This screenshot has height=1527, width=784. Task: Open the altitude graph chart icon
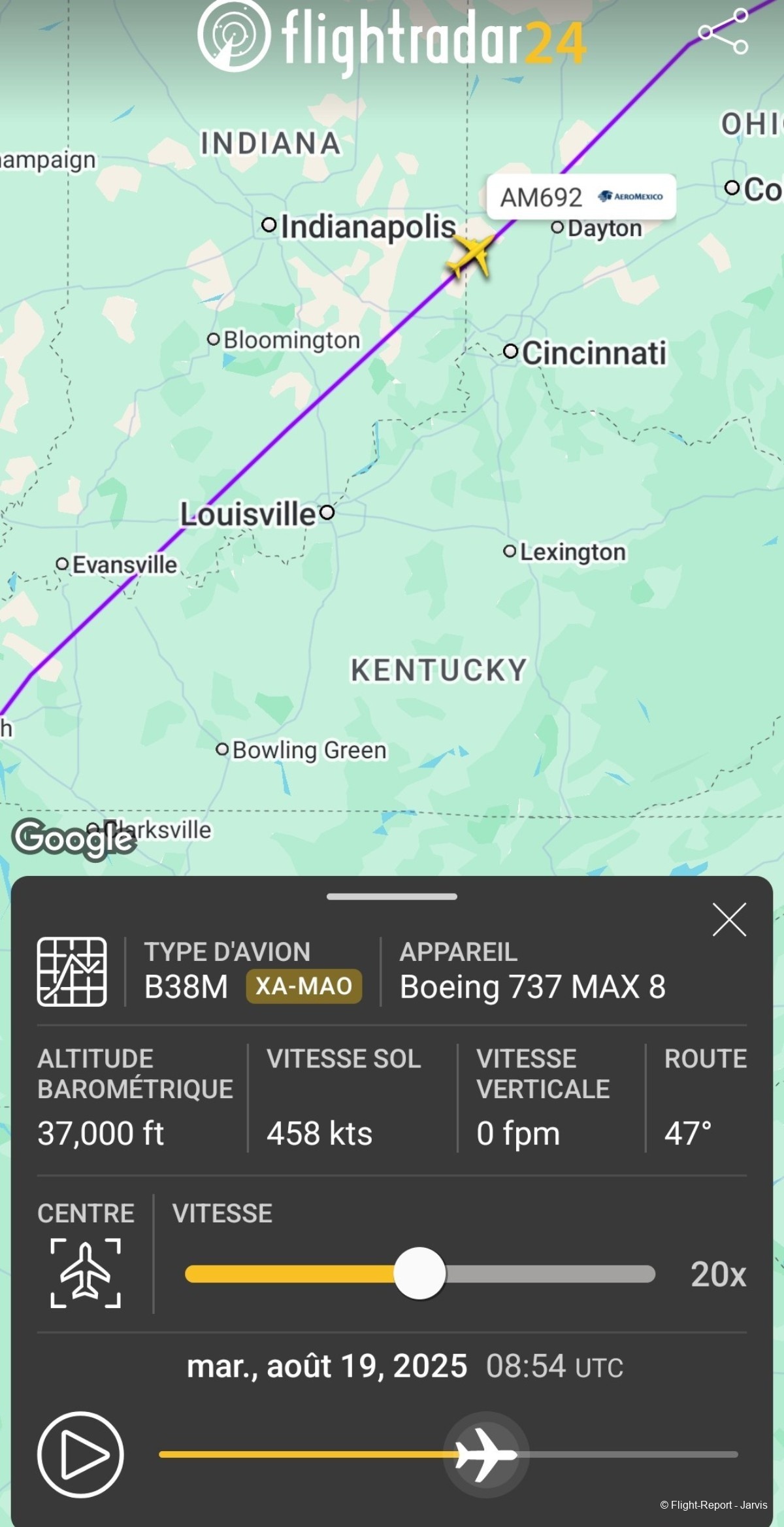click(72, 972)
